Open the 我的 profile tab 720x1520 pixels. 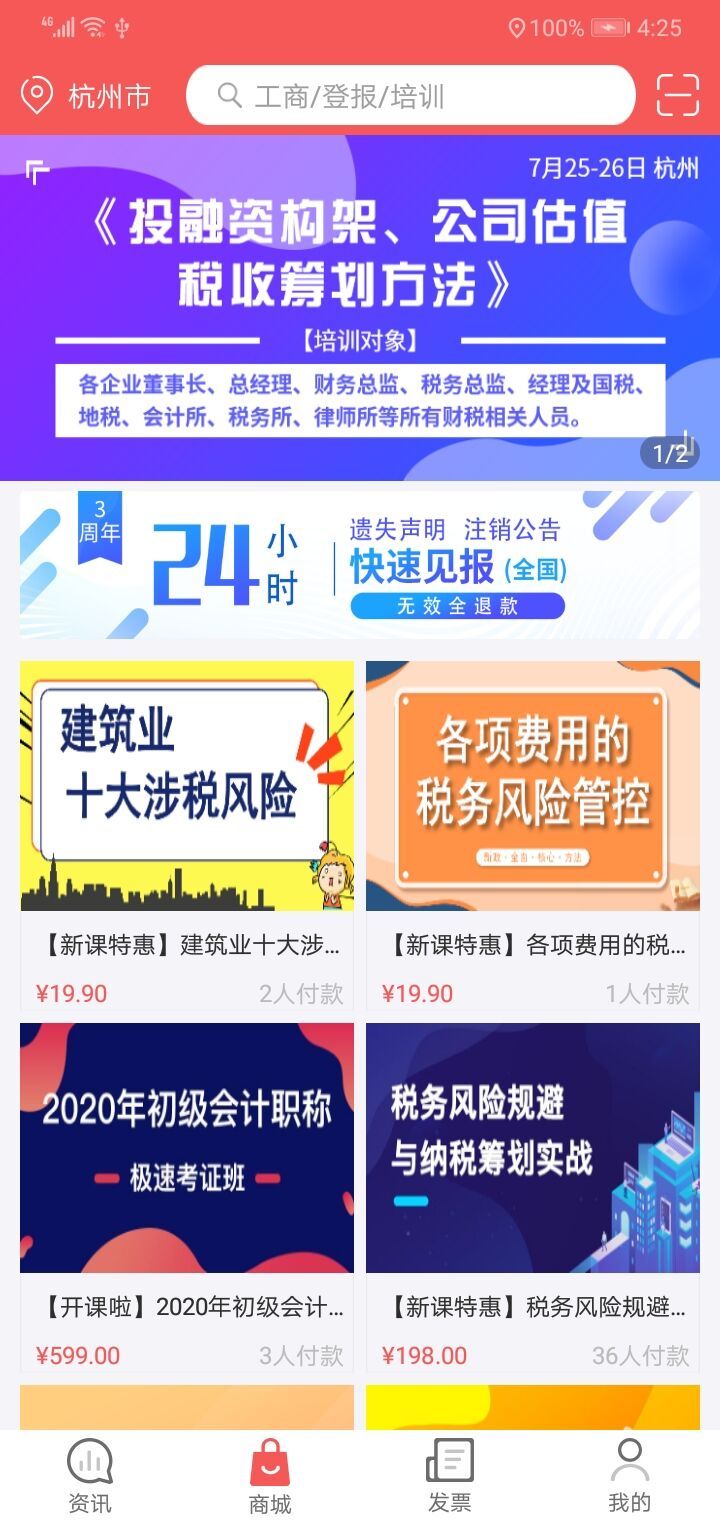point(630,1476)
